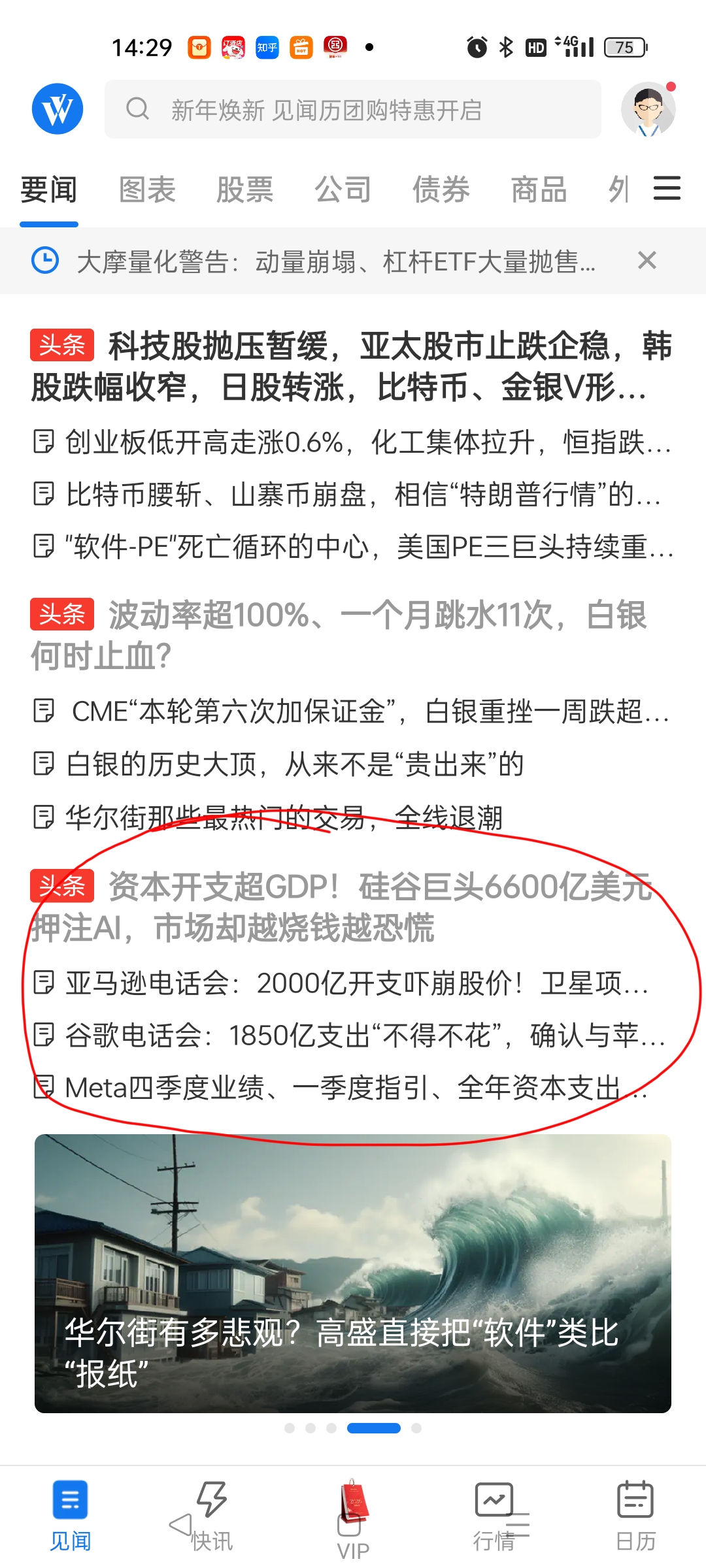Go to the 快讯 tab
The height and width of the screenshot is (1568, 706).
pyautogui.click(x=211, y=1517)
